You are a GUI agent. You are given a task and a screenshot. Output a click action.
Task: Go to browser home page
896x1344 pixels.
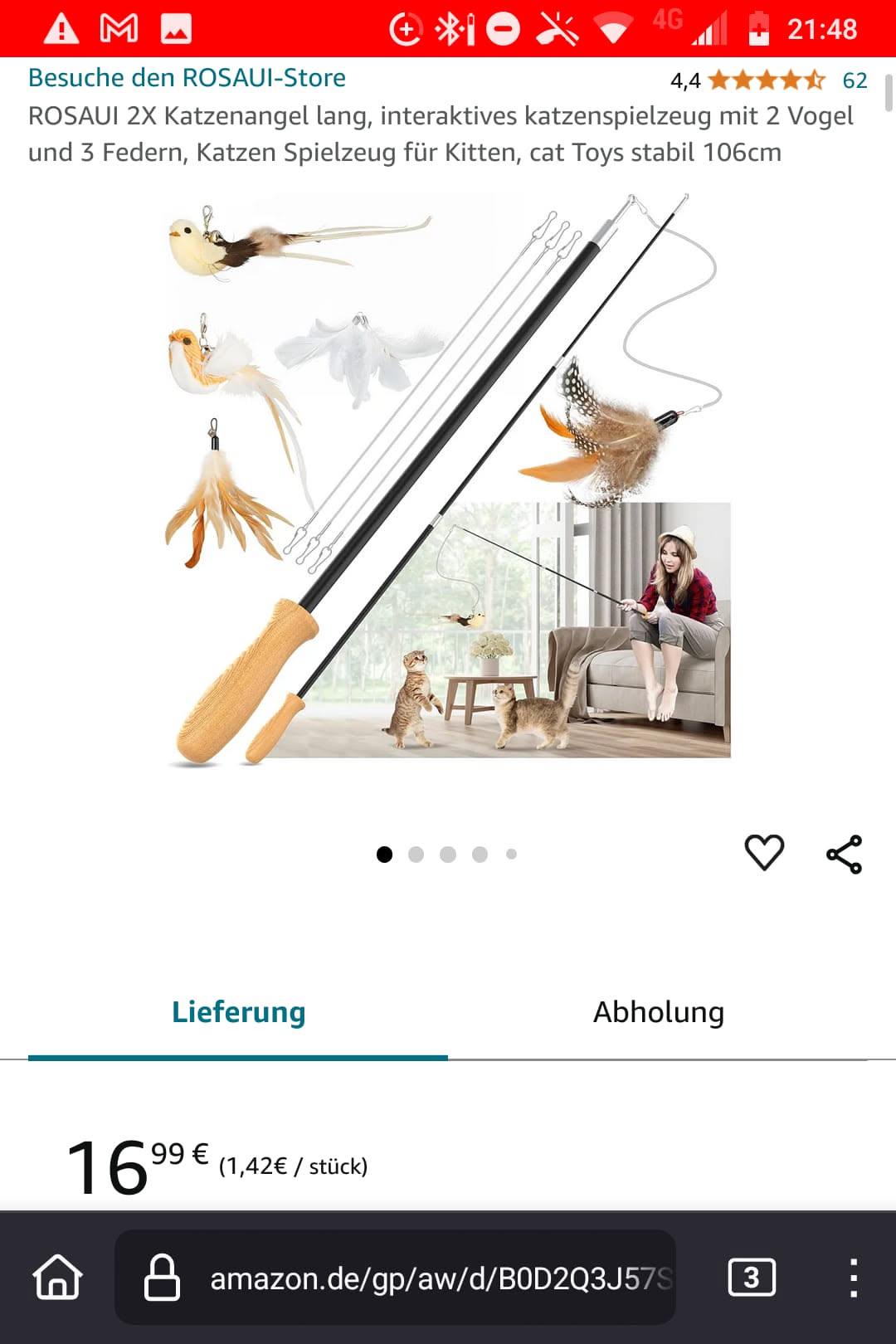(58, 1277)
